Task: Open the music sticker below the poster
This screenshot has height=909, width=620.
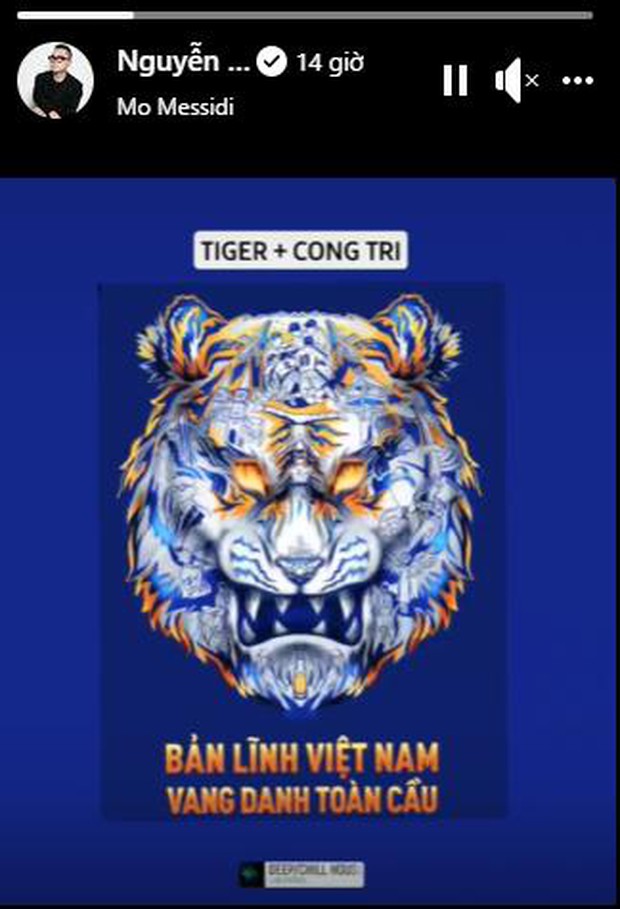Action: pyautogui.click(x=301, y=875)
